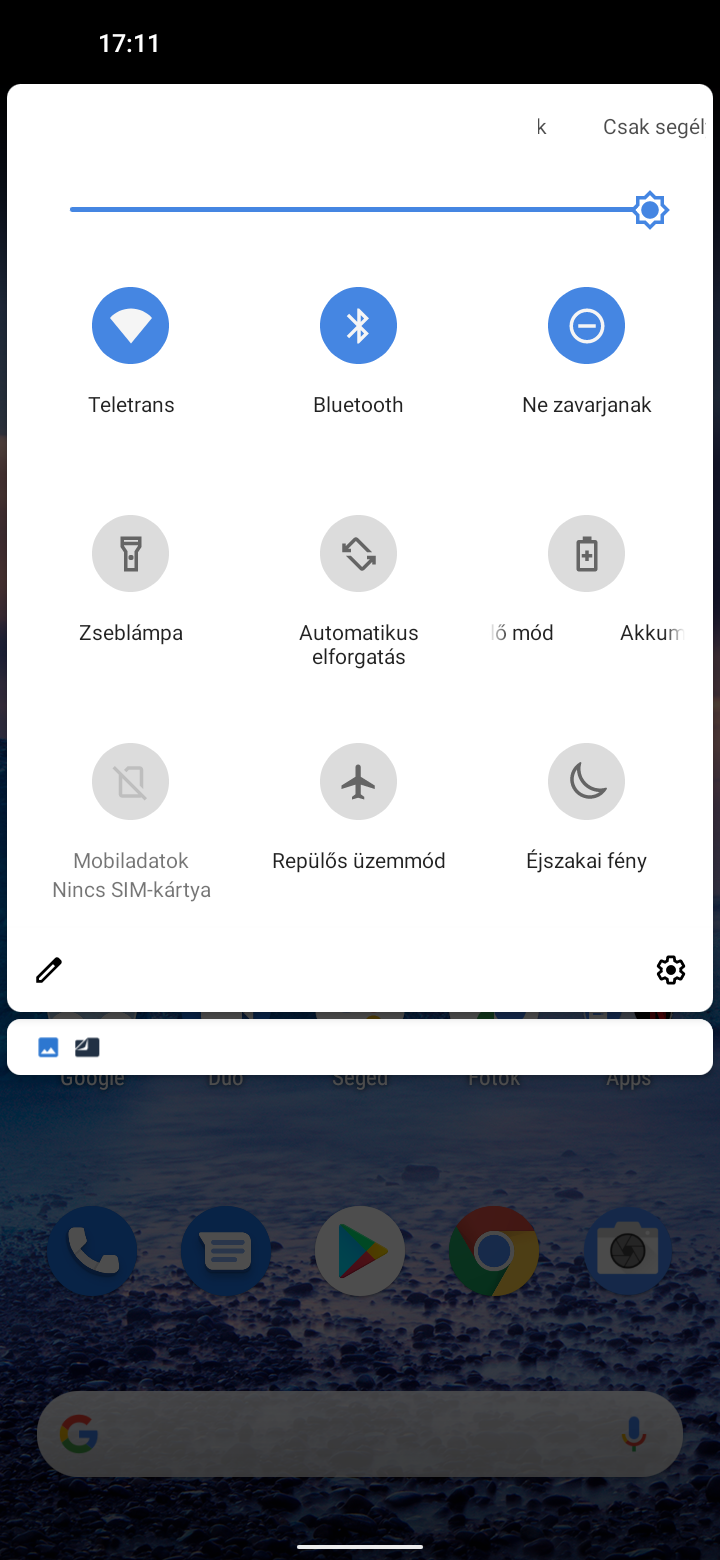720x1560 pixels.
Task: Open settings via the gear icon
Action: (x=671, y=970)
